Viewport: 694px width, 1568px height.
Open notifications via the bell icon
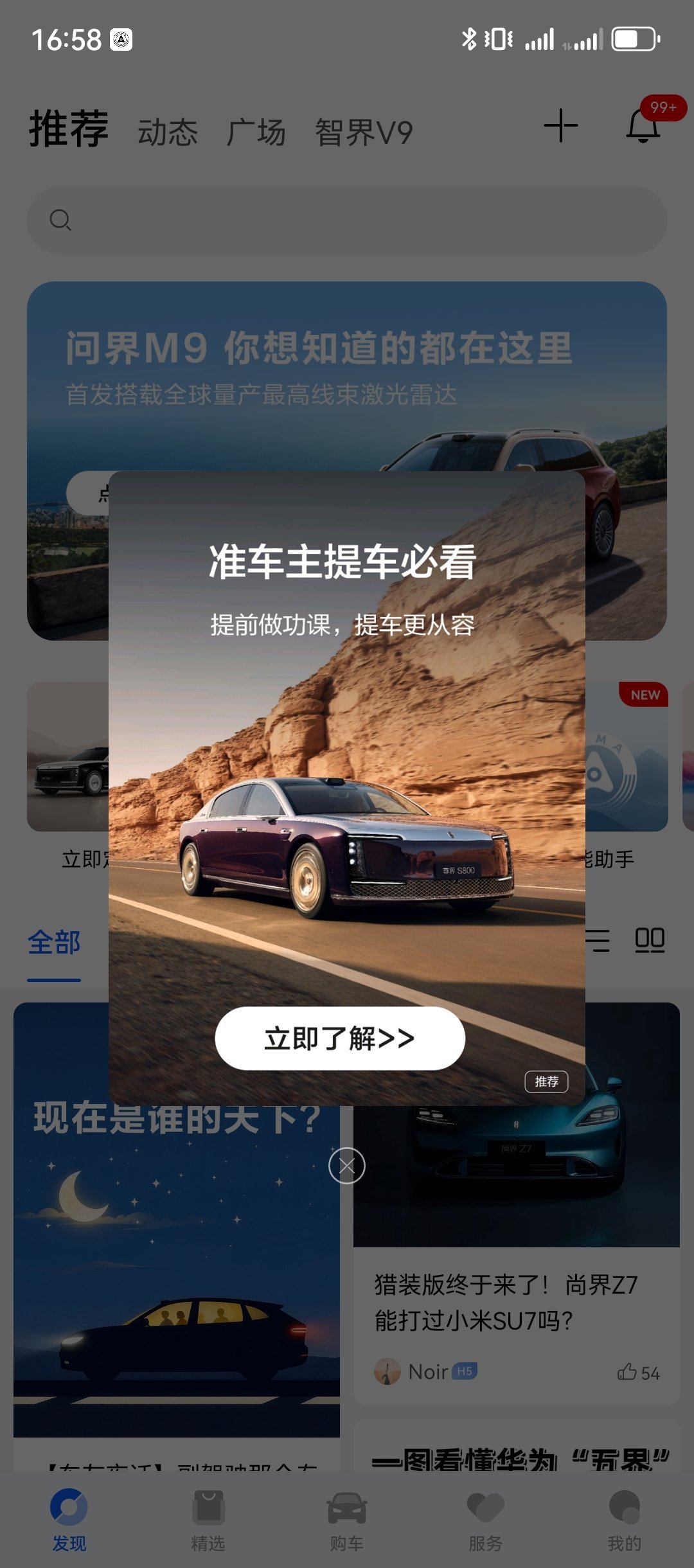(x=643, y=126)
